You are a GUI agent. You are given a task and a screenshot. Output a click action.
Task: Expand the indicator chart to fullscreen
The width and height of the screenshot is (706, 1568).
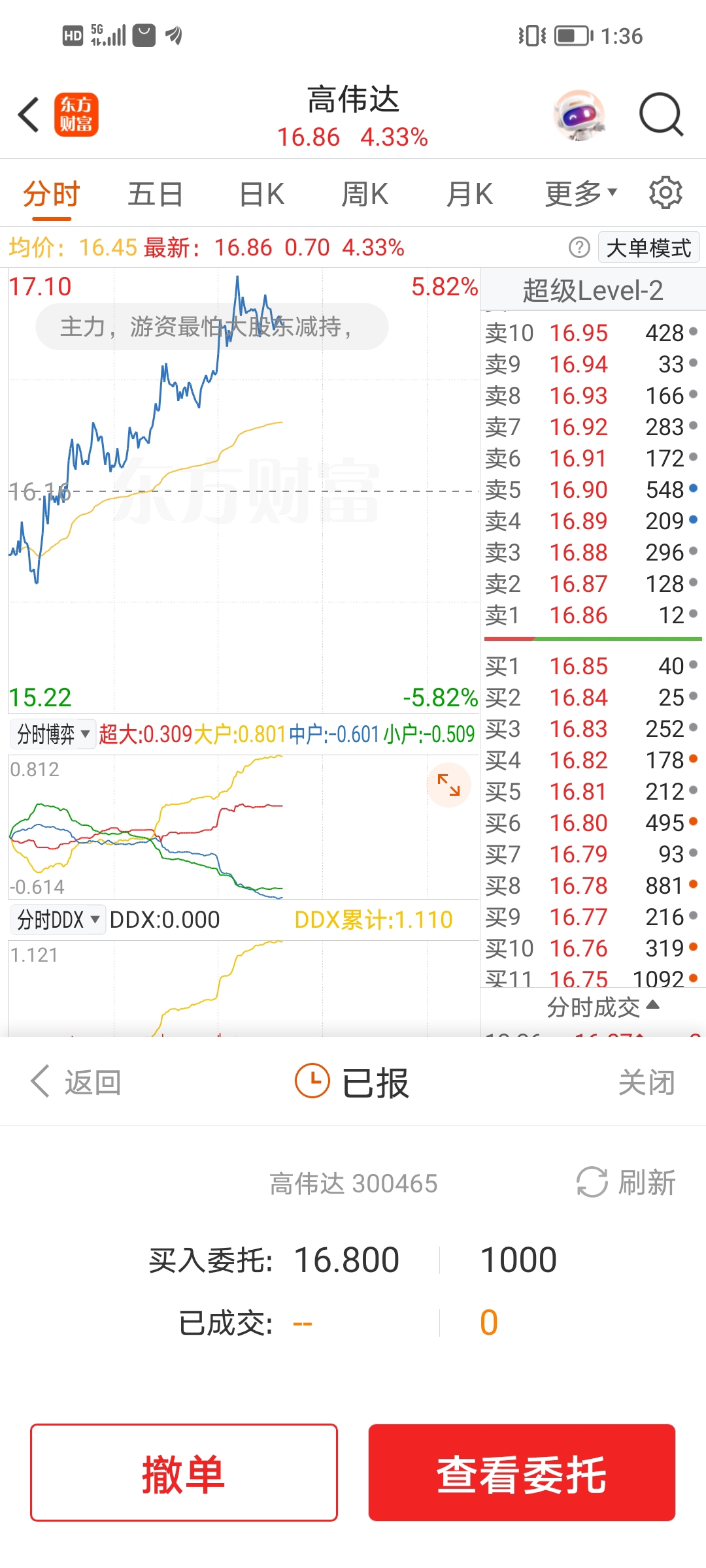[x=449, y=785]
